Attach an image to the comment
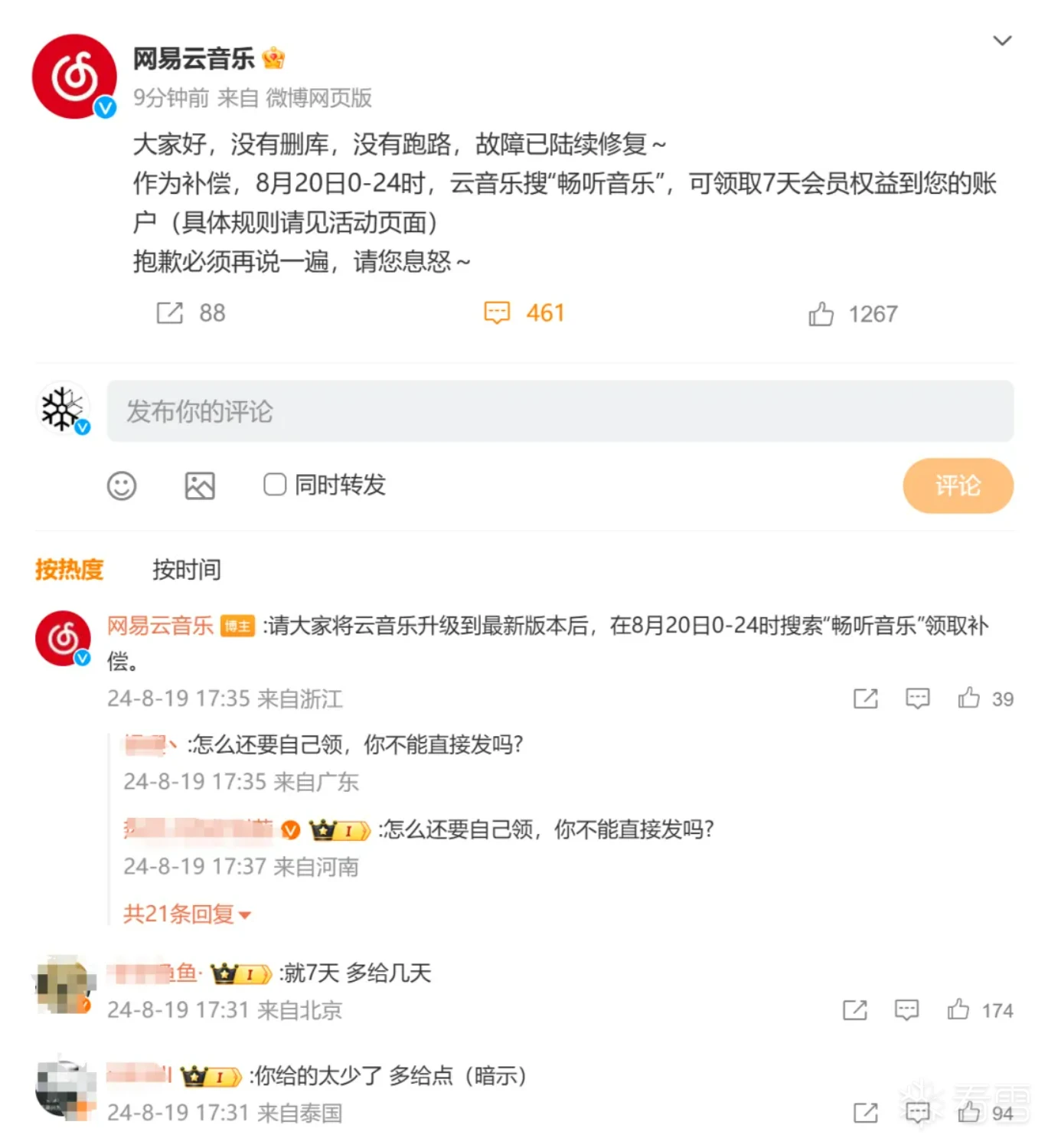Viewport: 1048px width, 1148px height. click(200, 486)
